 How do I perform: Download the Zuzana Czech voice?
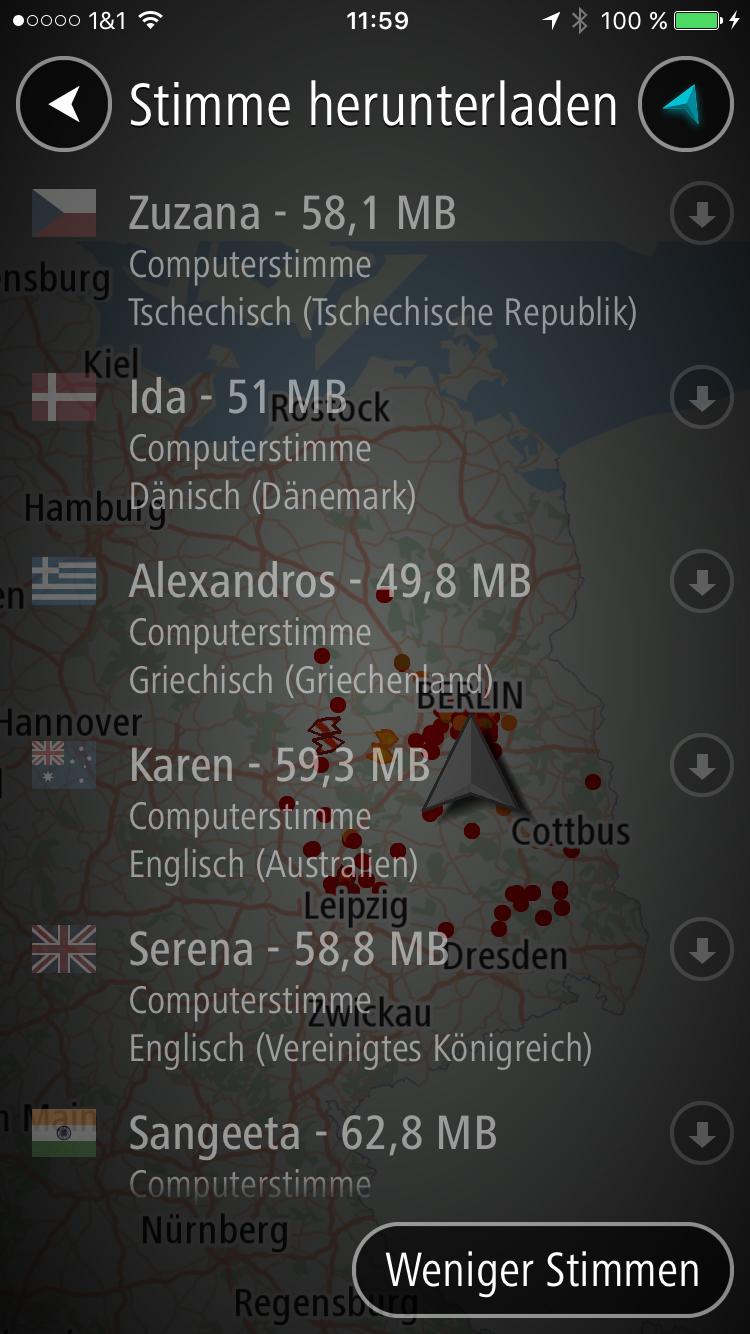[x=701, y=214]
